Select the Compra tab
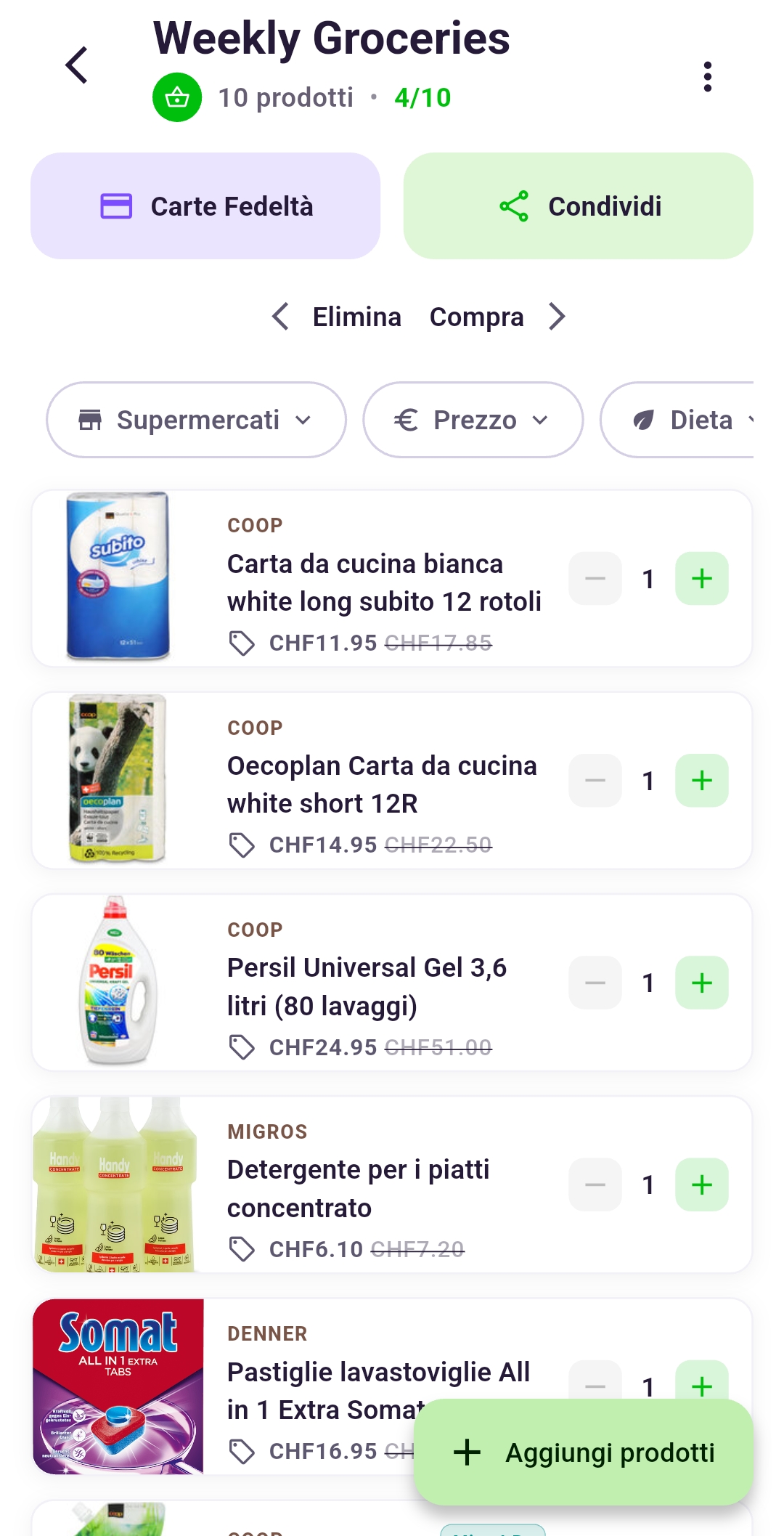784x1536 pixels. tap(478, 316)
